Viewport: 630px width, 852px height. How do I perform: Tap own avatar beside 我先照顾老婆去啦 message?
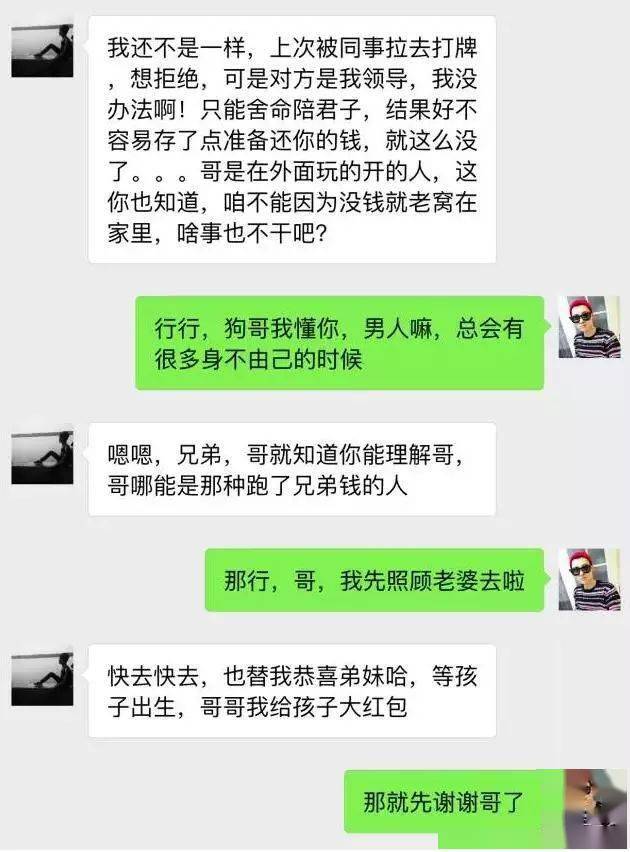(x=589, y=579)
